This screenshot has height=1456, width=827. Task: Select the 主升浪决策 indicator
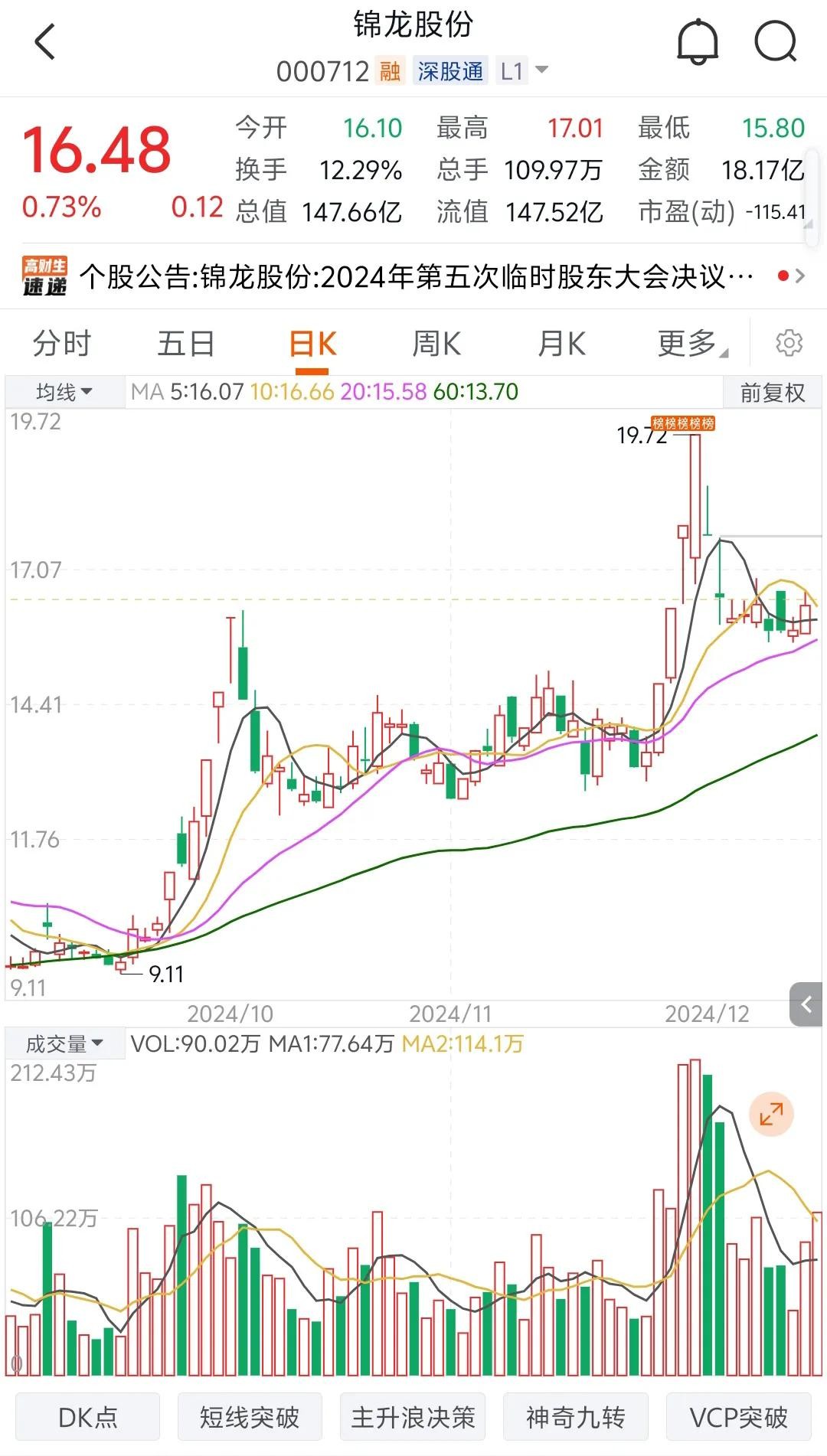click(x=413, y=1417)
